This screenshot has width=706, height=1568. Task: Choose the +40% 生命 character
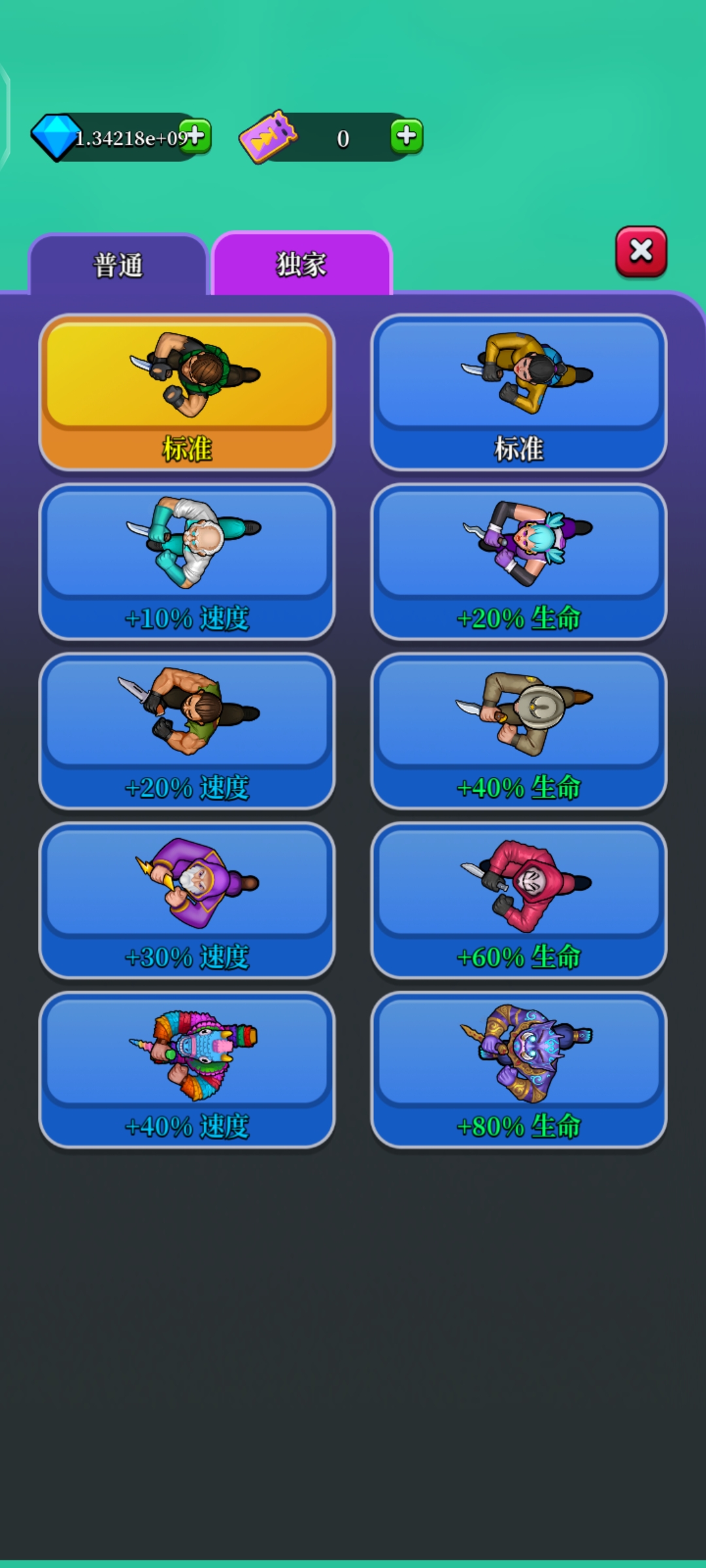pos(518,731)
